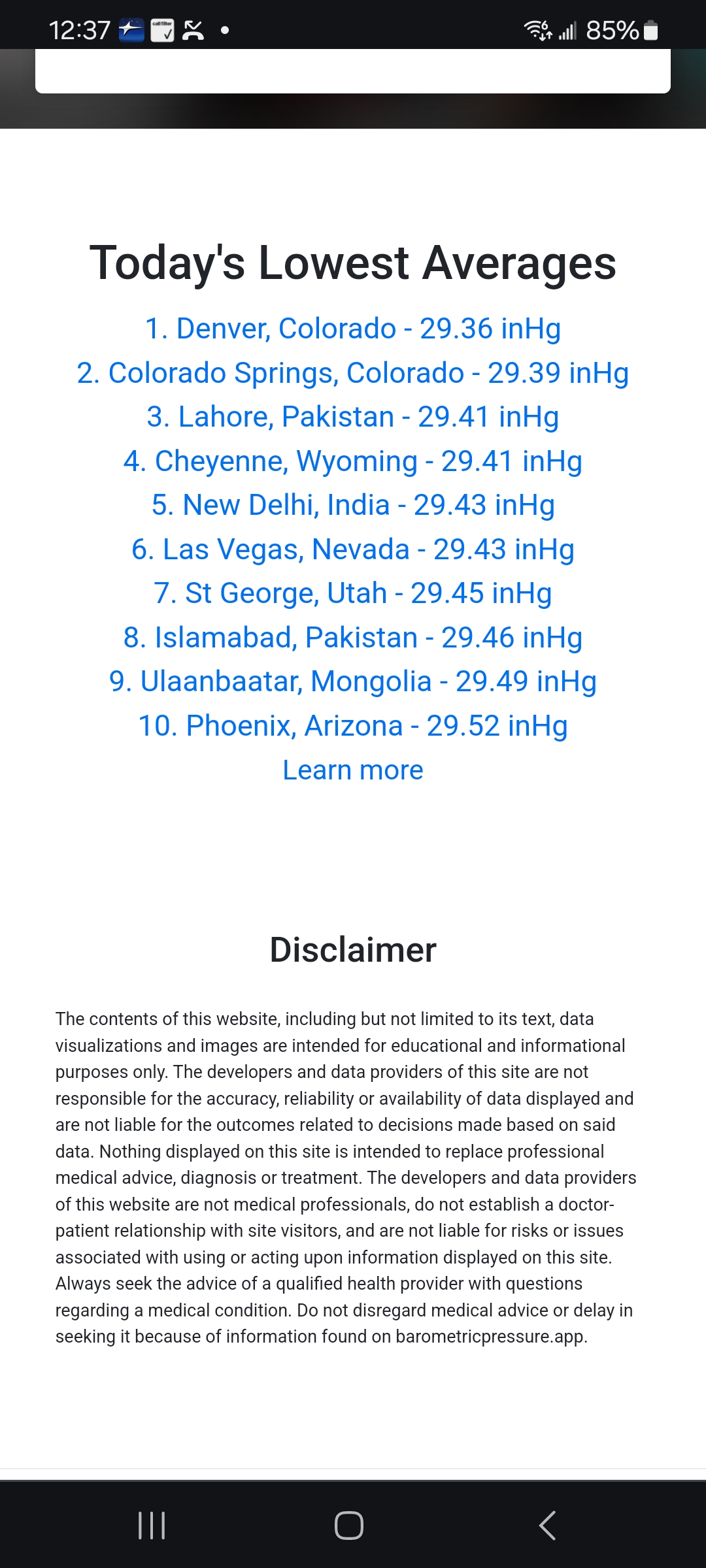Screen dimensions: 706x1568
Task: Open Phoenix, Arizona pressure link
Action: click(353, 726)
